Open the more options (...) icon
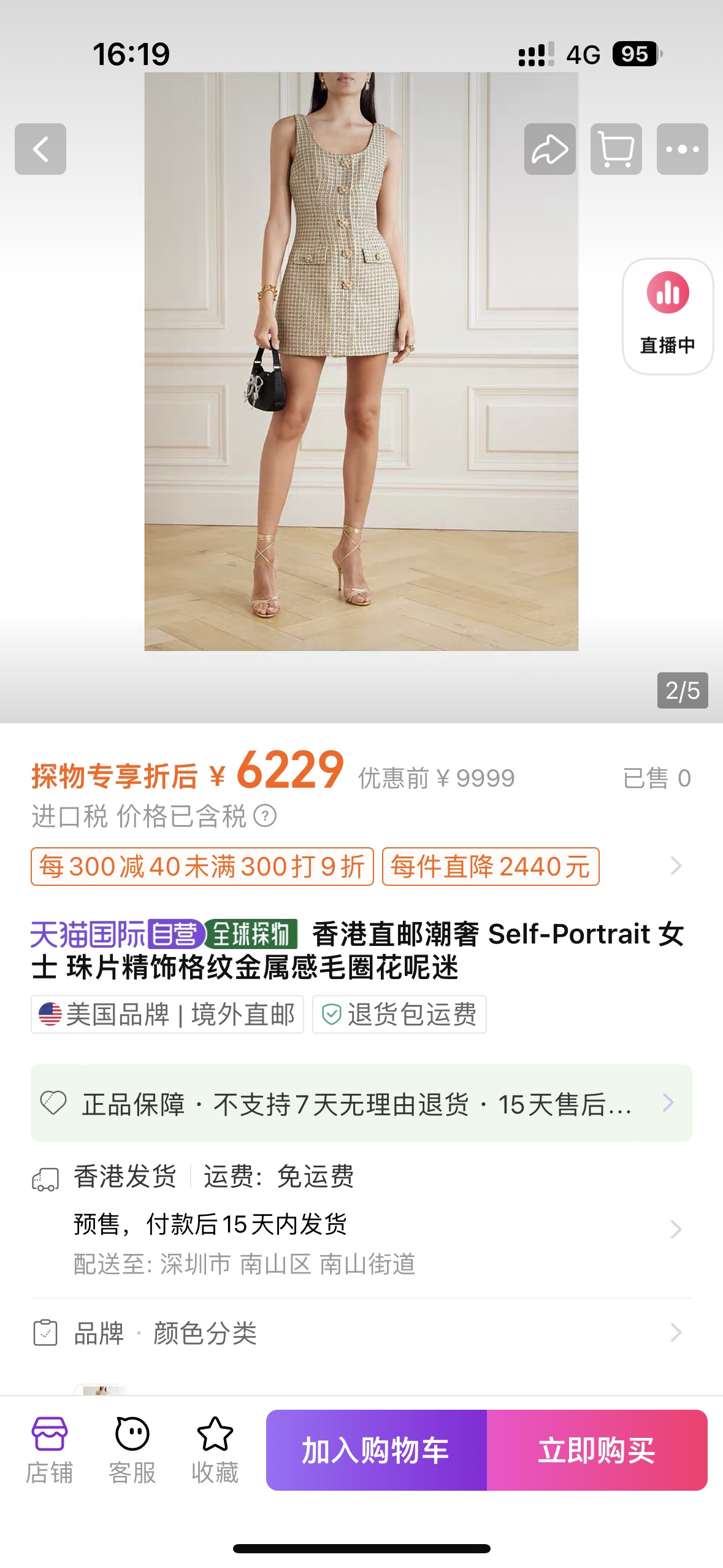The image size is (723, 1568). pos(684,150)
